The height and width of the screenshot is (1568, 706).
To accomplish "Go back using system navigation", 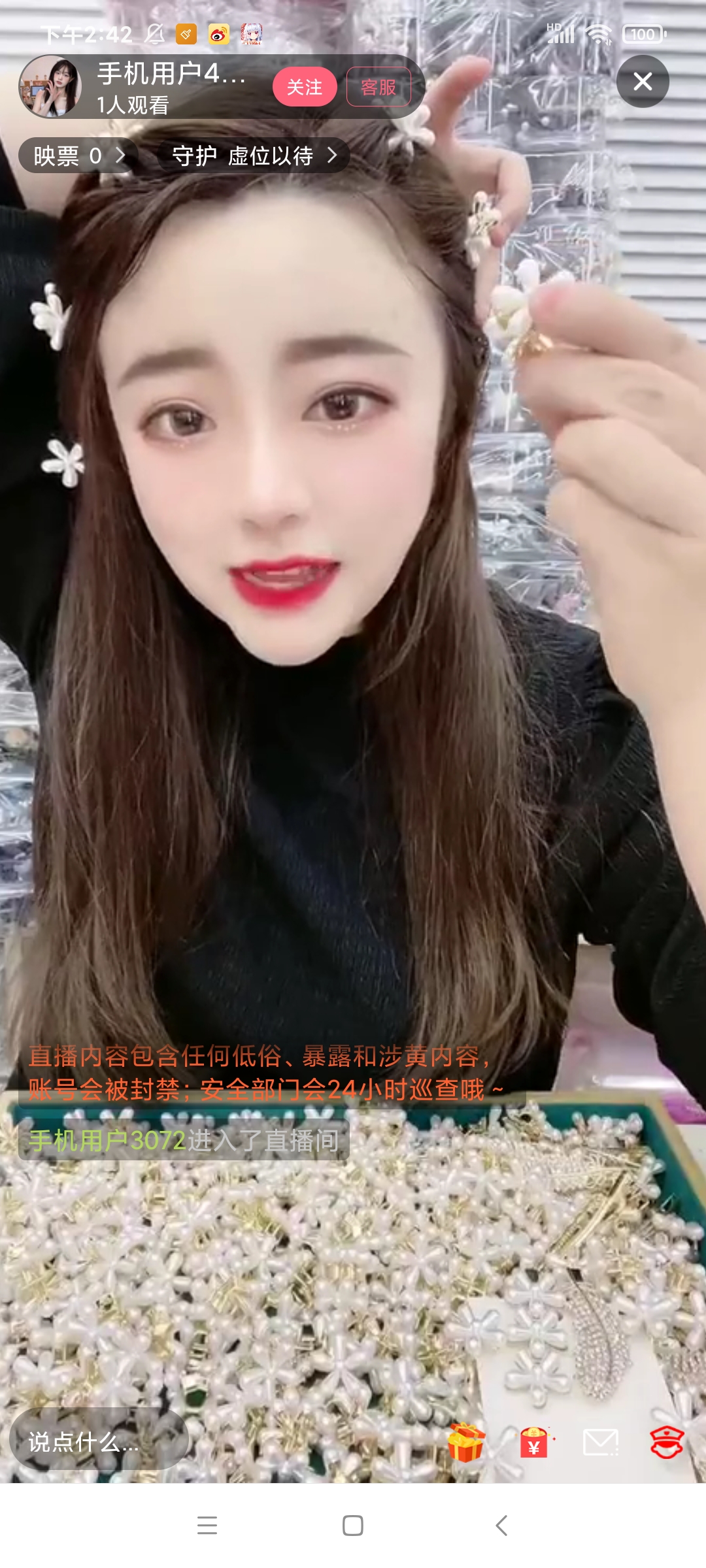I will pyautogui.click(x=501, y=1526).
